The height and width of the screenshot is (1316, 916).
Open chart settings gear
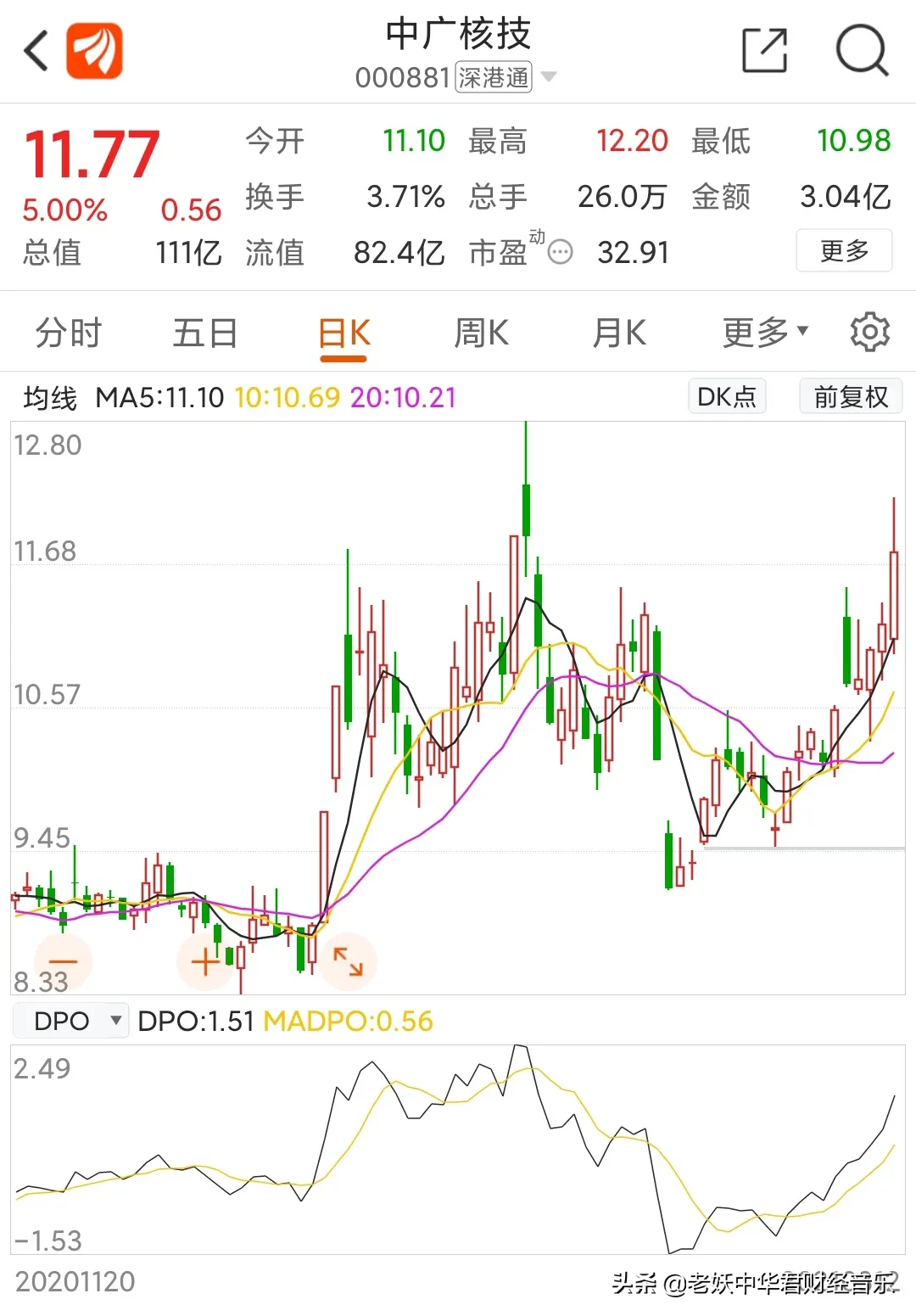tap(869, 332)
